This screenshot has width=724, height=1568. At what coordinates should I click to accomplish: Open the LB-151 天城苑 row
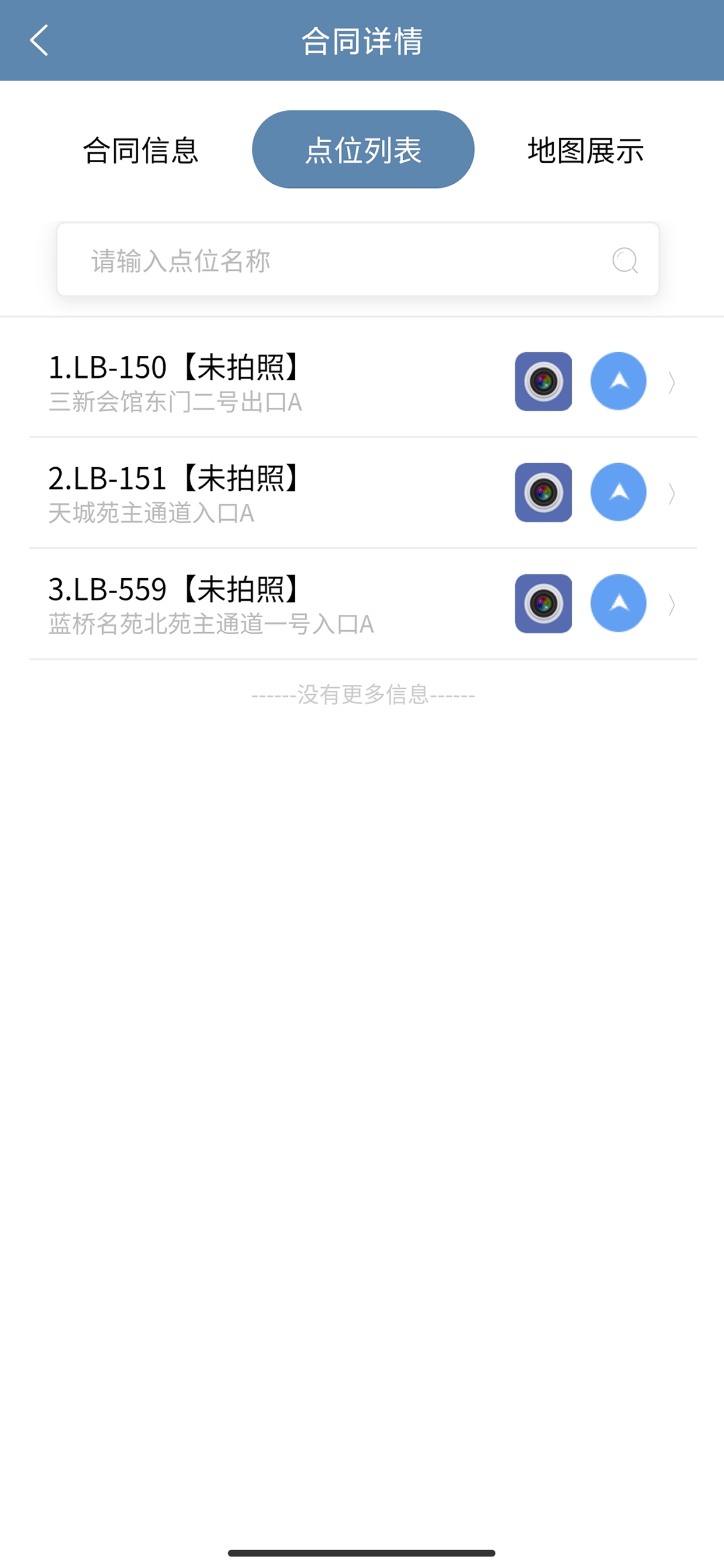363,492
